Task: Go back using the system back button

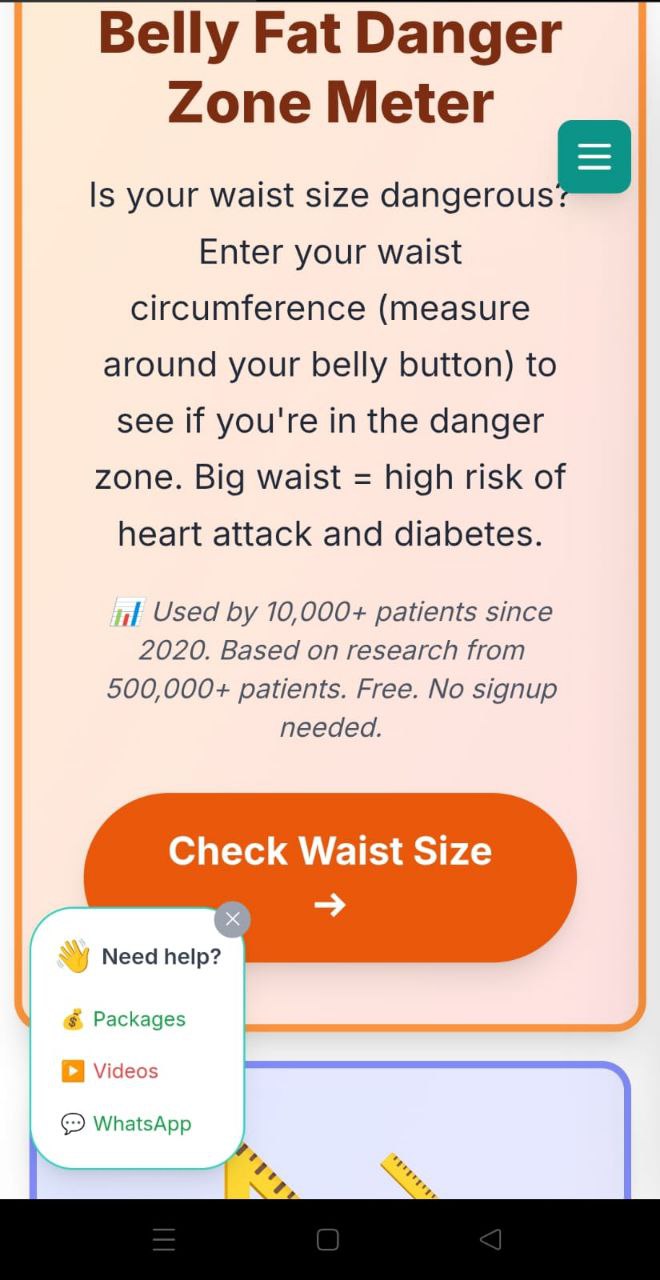Action: coord(490,1240)
